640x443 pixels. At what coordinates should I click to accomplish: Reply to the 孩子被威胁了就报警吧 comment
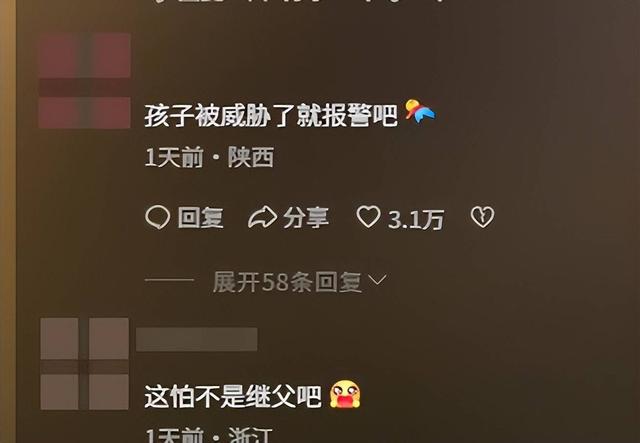pos(184,217)
